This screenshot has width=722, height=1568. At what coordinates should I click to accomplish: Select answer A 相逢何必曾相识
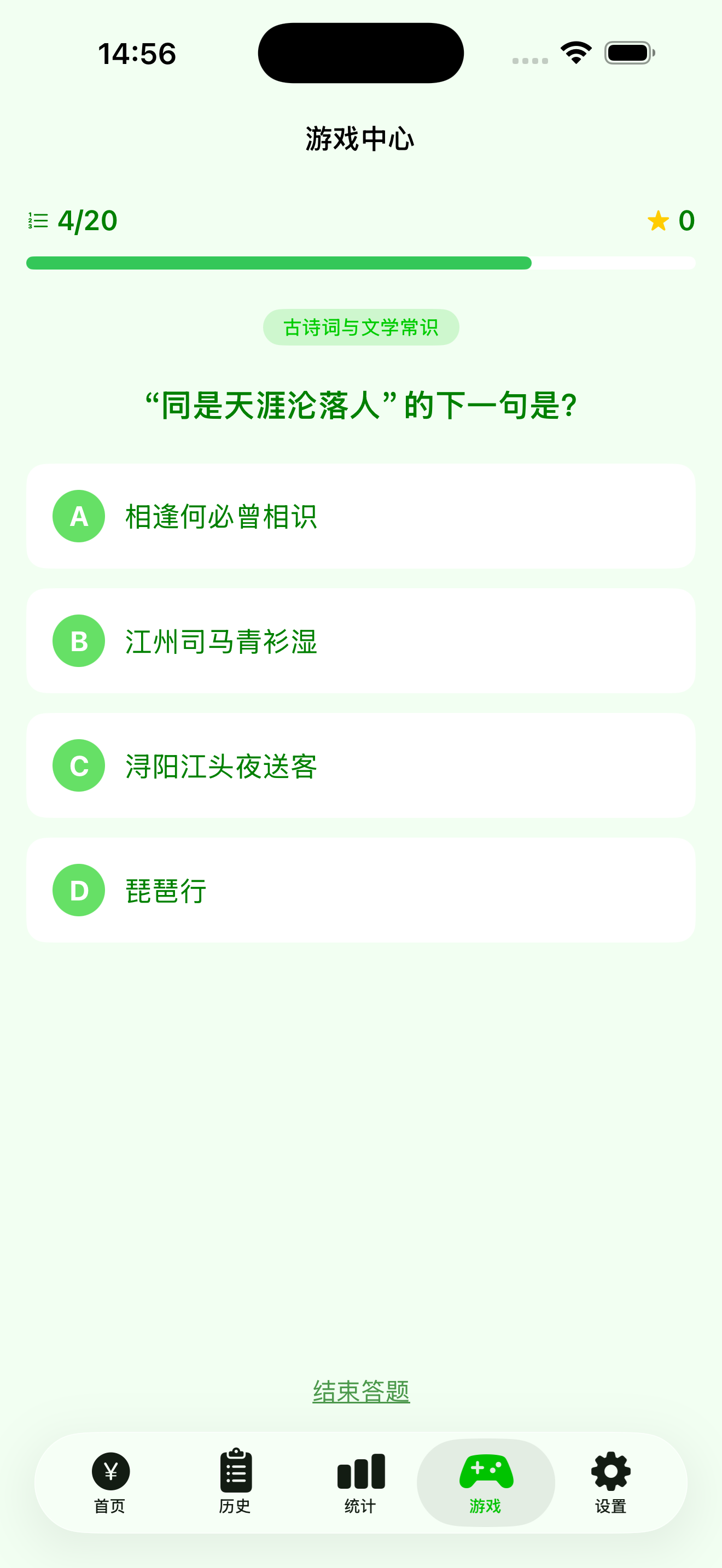click(361, 516)
